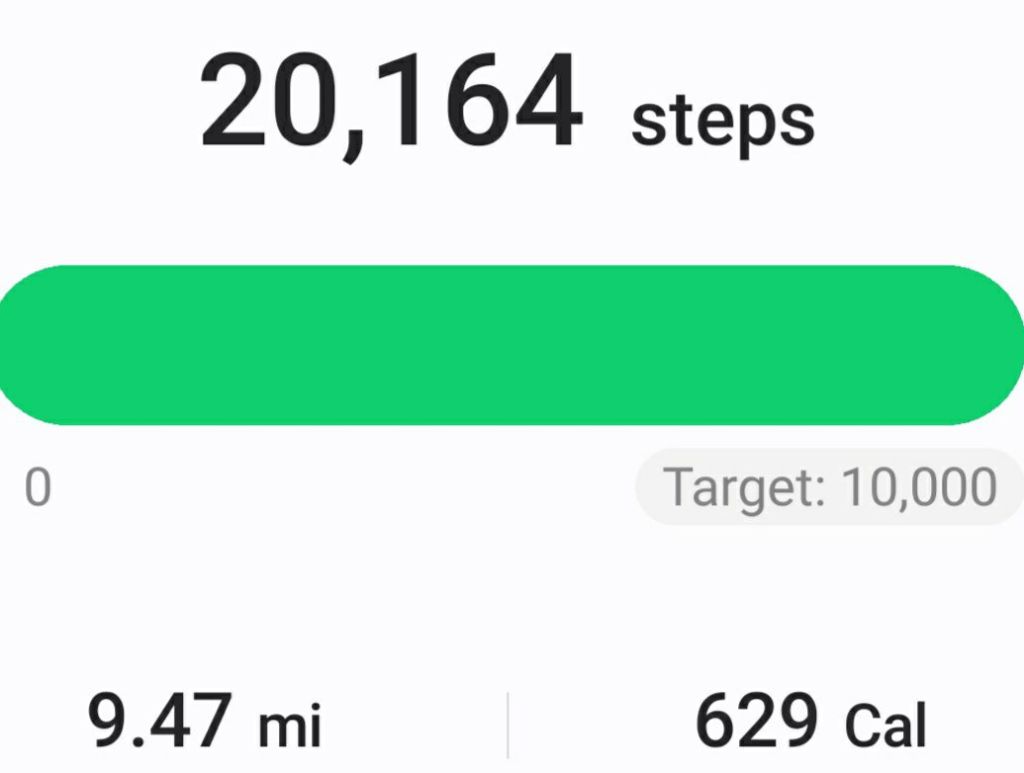
Task: Open the Target: 10,000 step goal chip
Action: (829, 487)
